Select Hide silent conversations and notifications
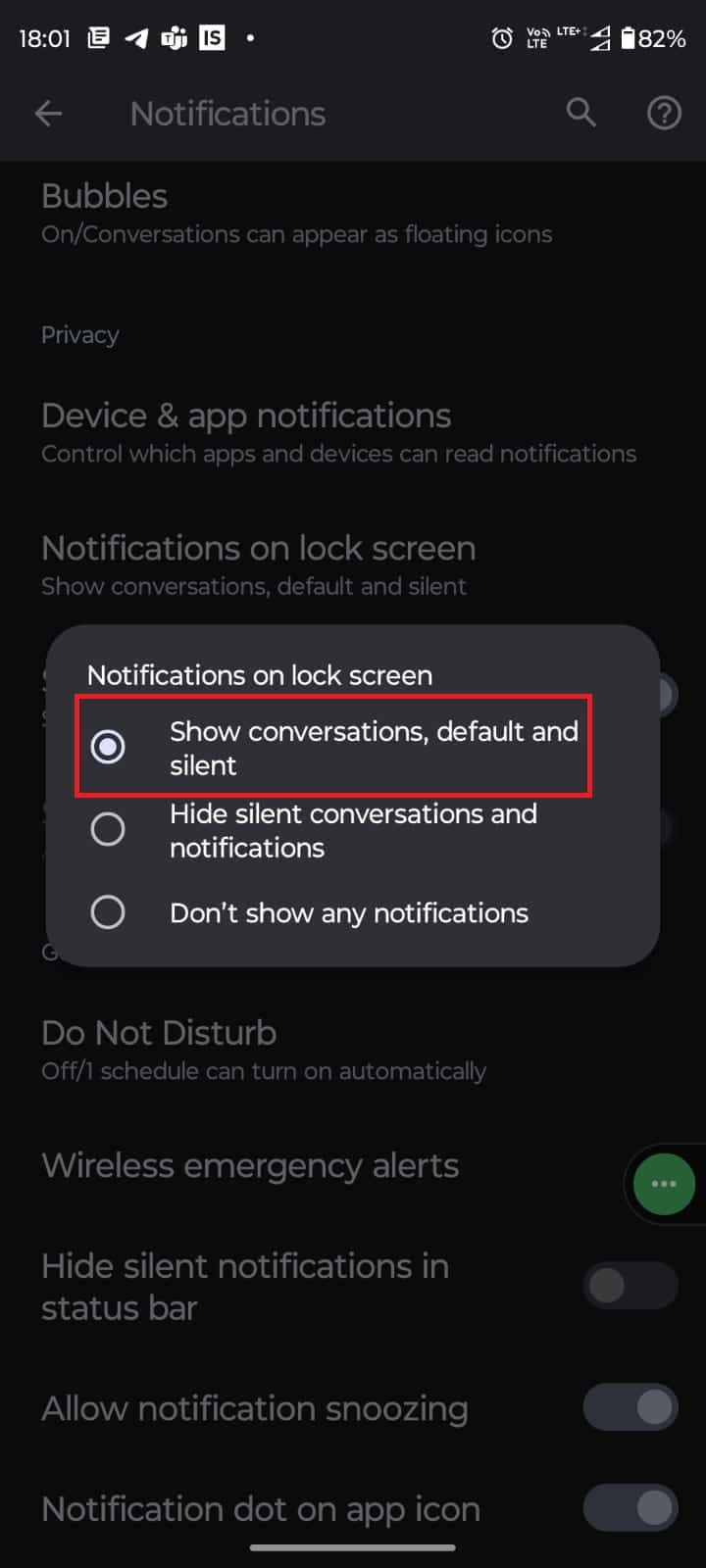 333,830
